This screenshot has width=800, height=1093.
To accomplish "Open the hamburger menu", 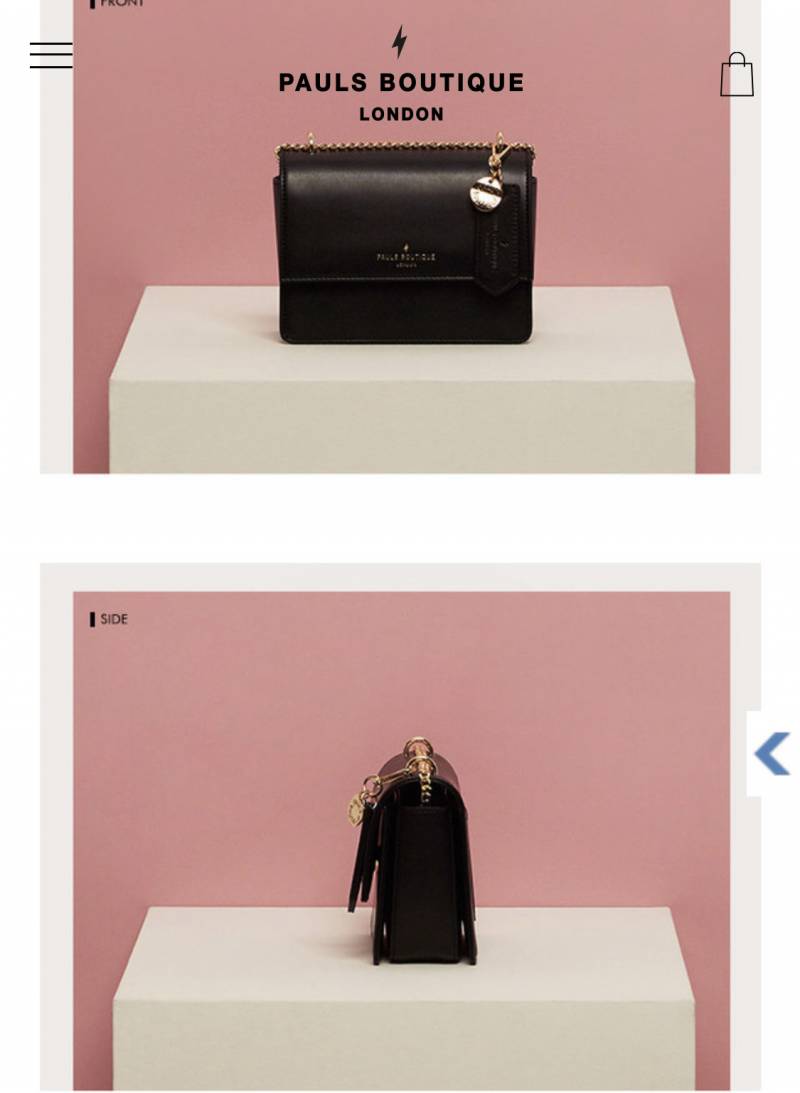I will pos(51,56).
